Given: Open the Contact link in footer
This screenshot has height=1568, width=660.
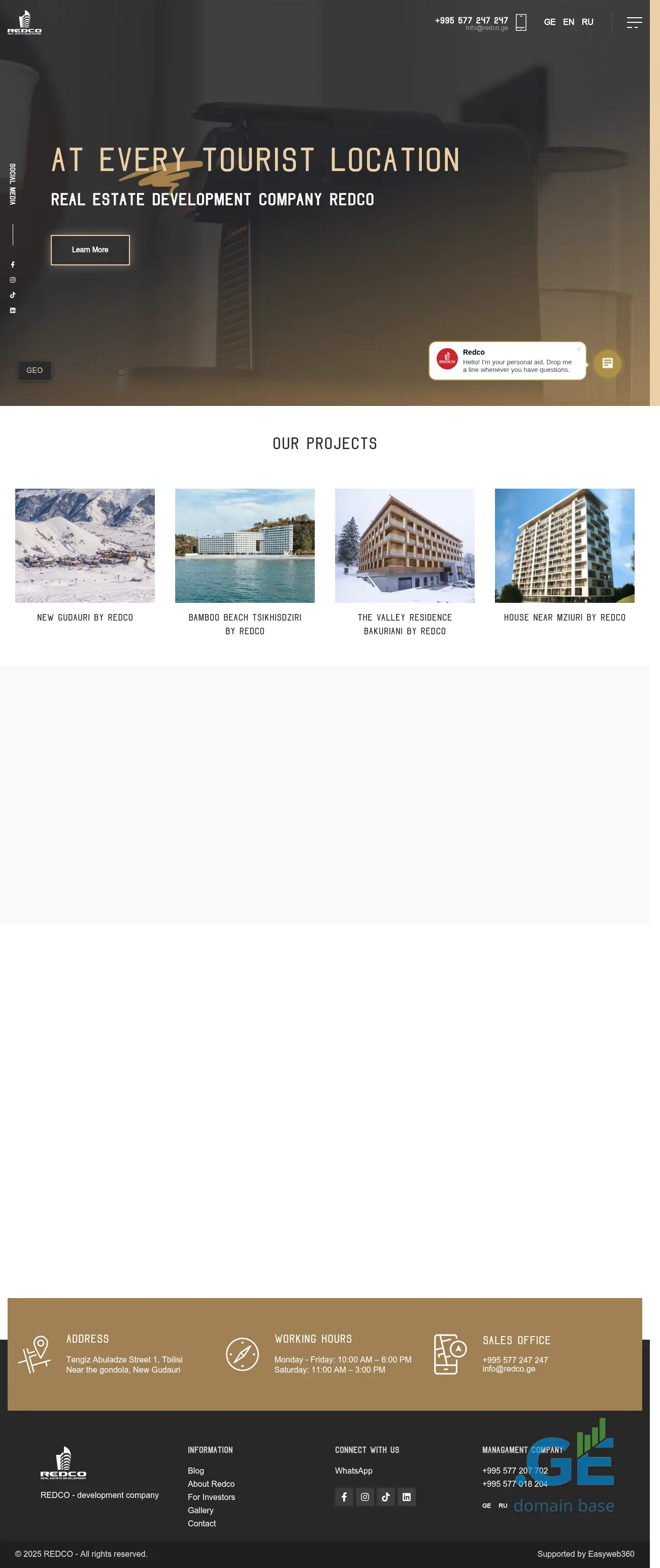Looking at the screenshot, I should pyautogui.click(x=202, y=1523).
